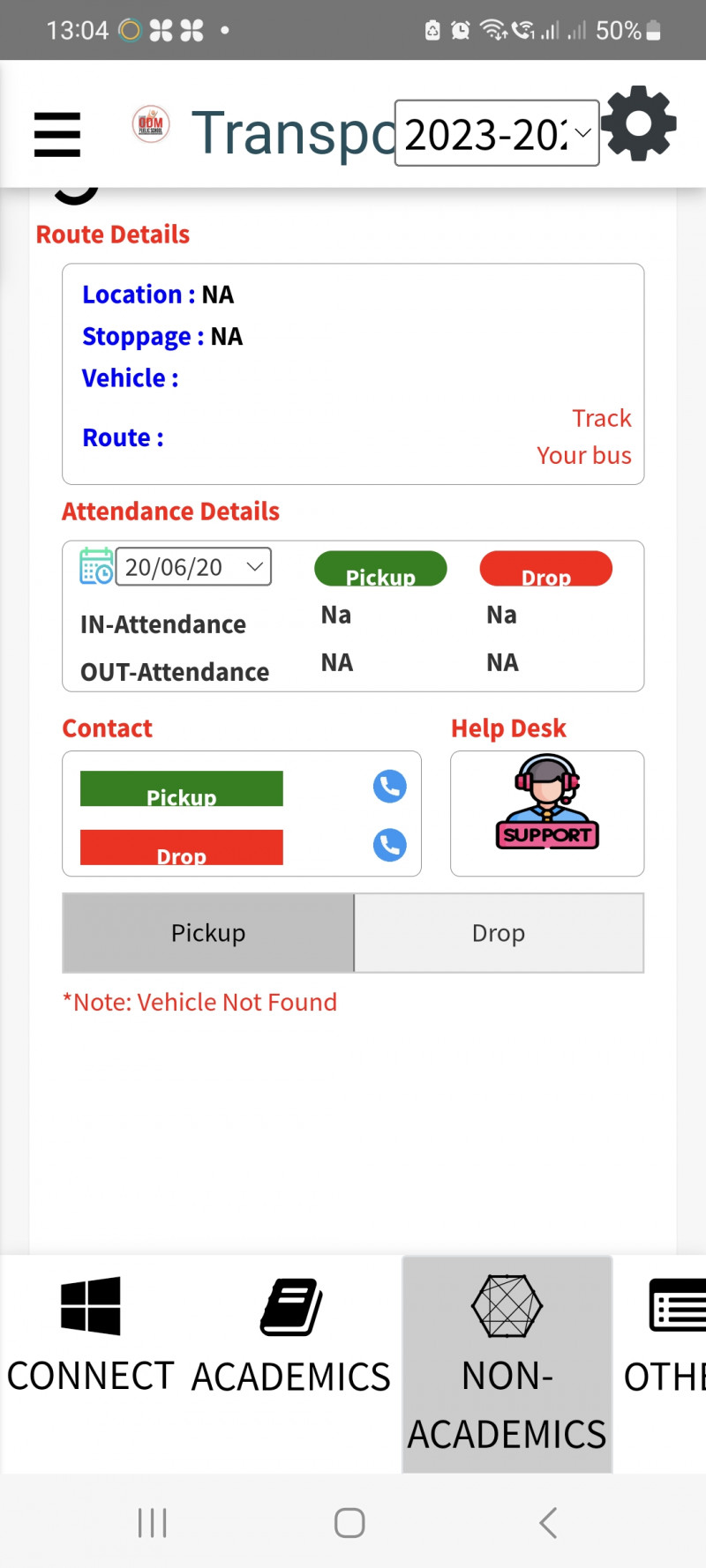Open the Help Desk support card
This screenshot has height=1568, width=706.
547,813
